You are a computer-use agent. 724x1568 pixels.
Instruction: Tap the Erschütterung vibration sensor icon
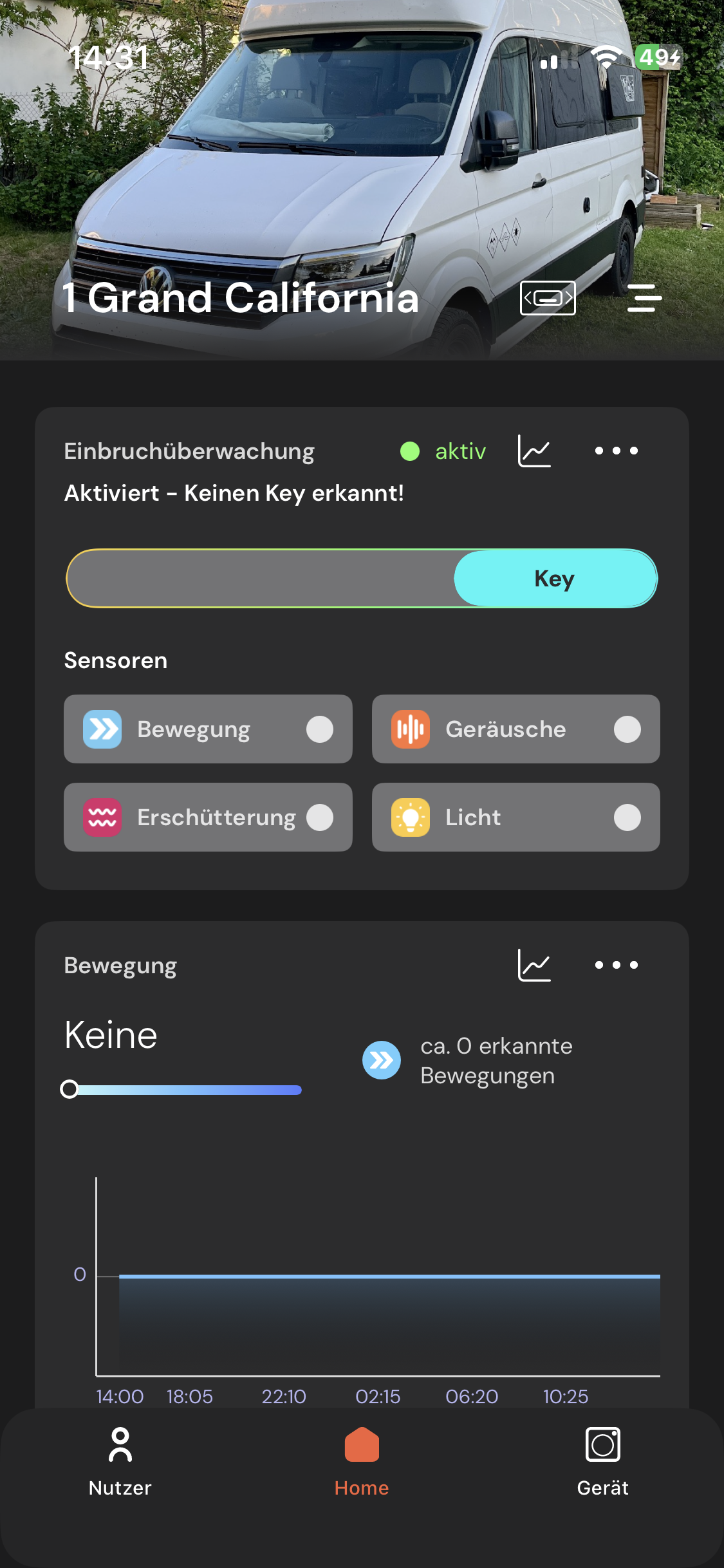[x=101, y=817]
